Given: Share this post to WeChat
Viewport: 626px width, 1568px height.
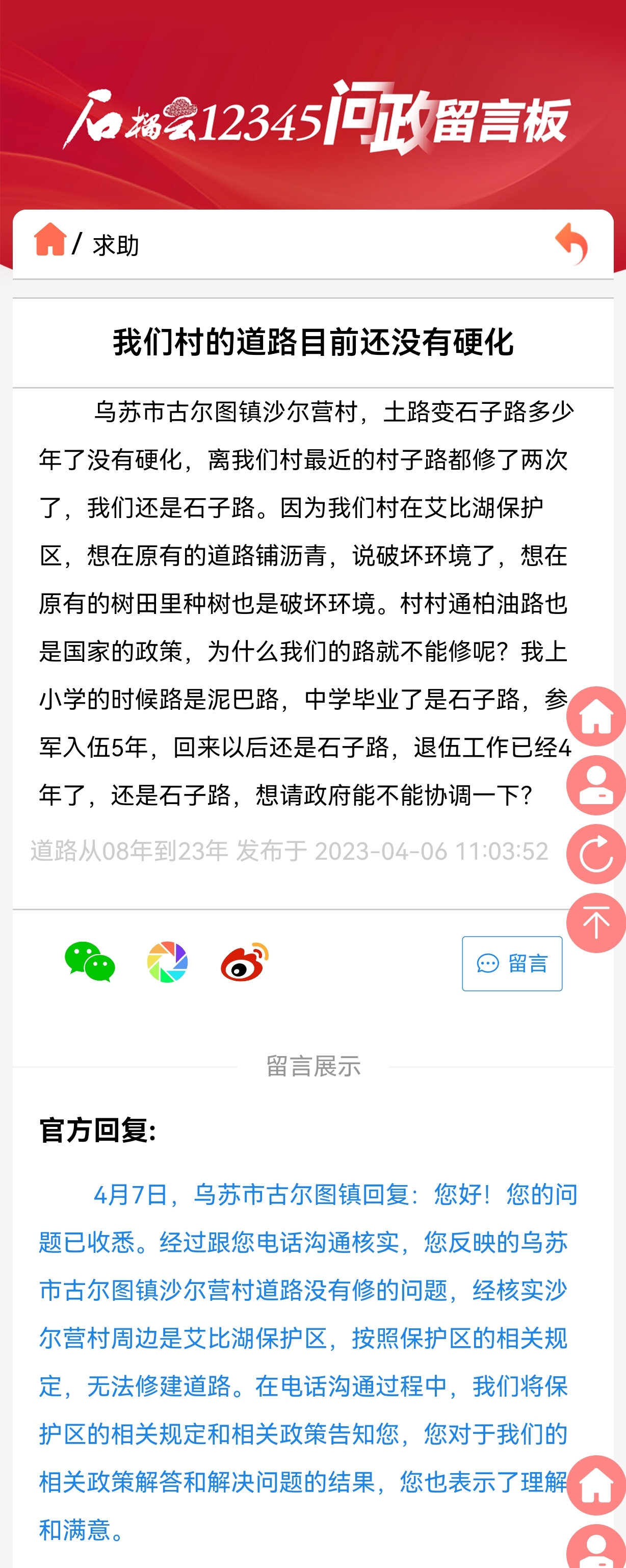Looking at the screenshot, I should click(90, 962).
